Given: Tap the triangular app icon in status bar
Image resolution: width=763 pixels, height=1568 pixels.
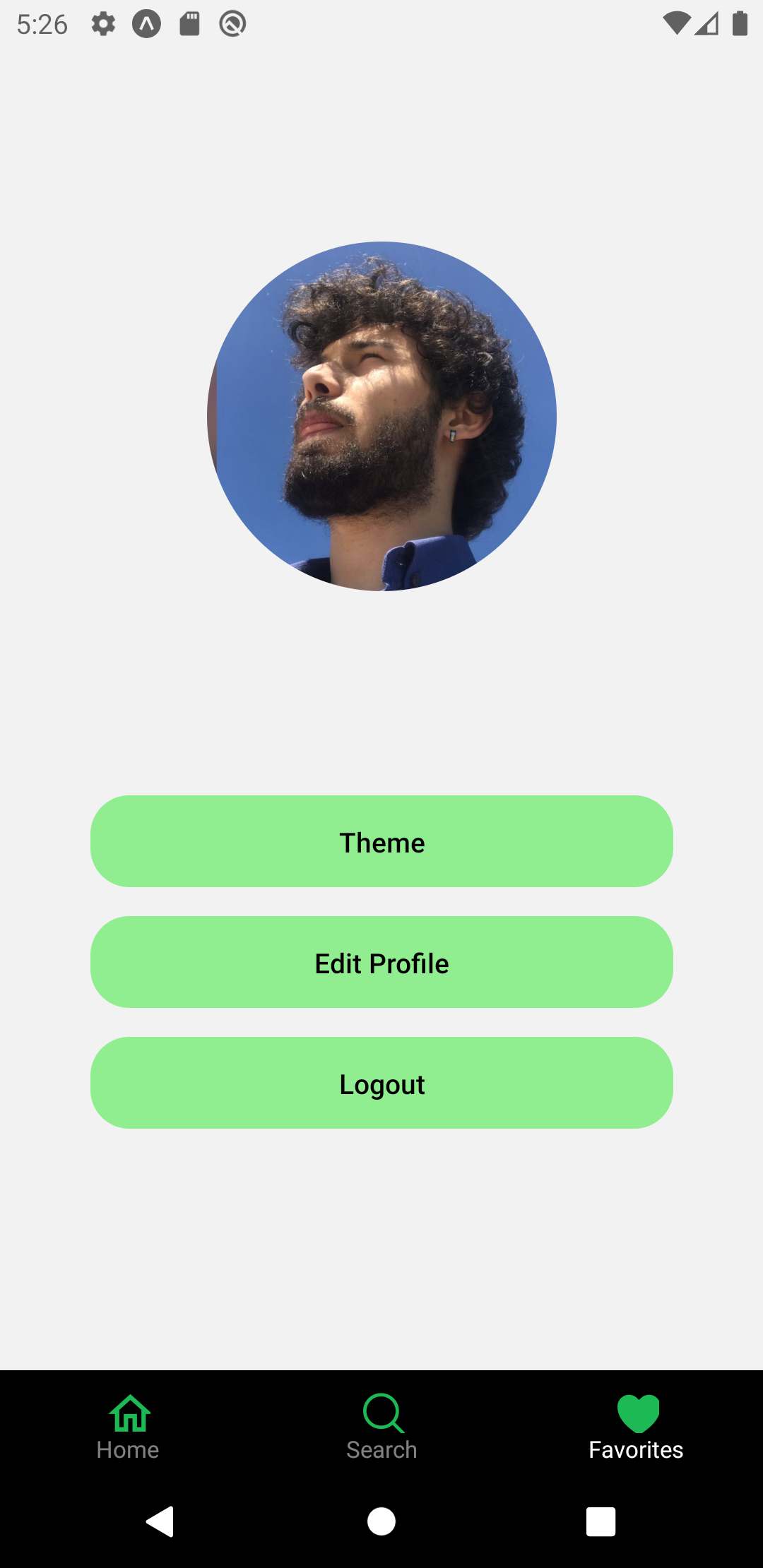Looking at the screenshot, I should [x=147, y=23].
